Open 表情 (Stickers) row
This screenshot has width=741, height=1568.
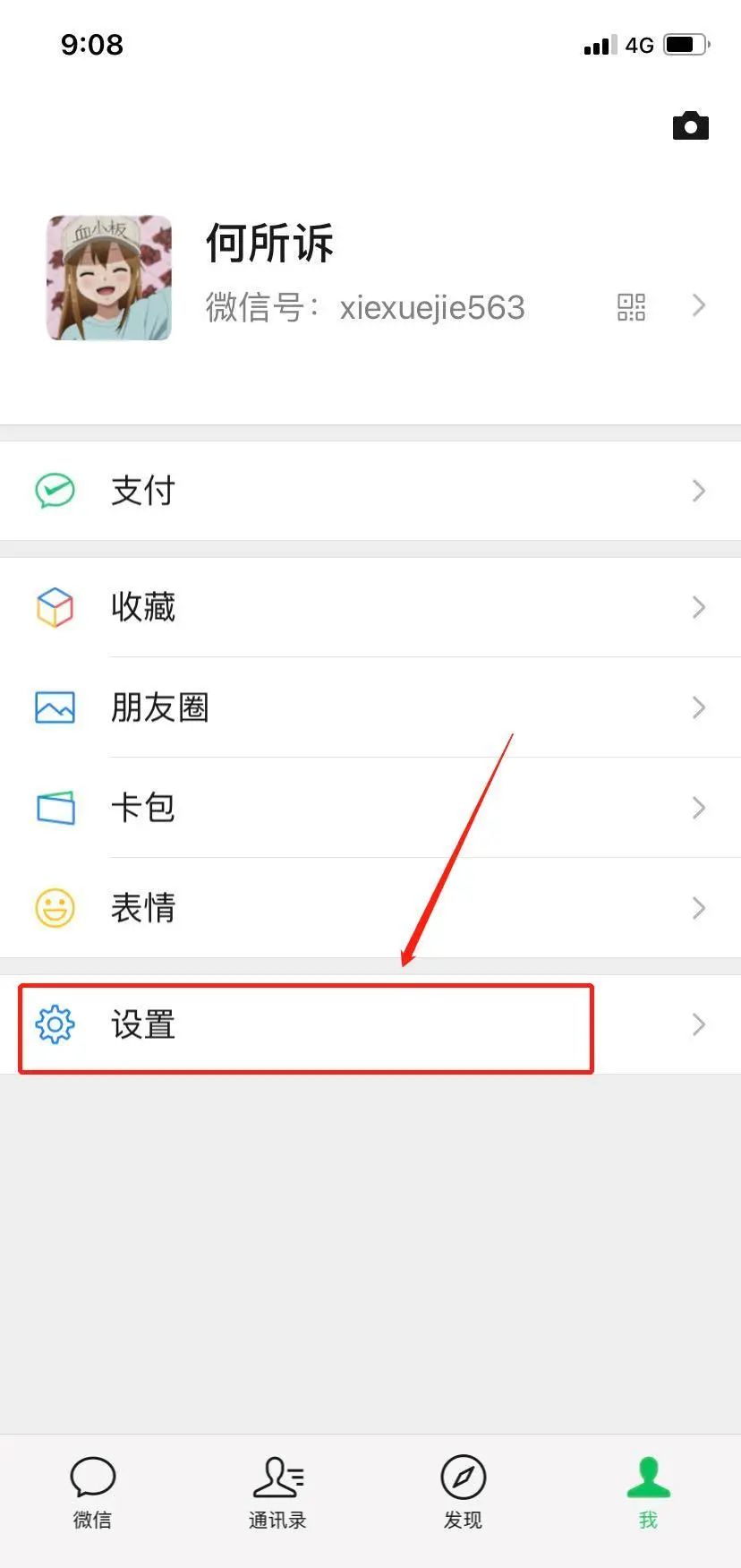[370, 908]
